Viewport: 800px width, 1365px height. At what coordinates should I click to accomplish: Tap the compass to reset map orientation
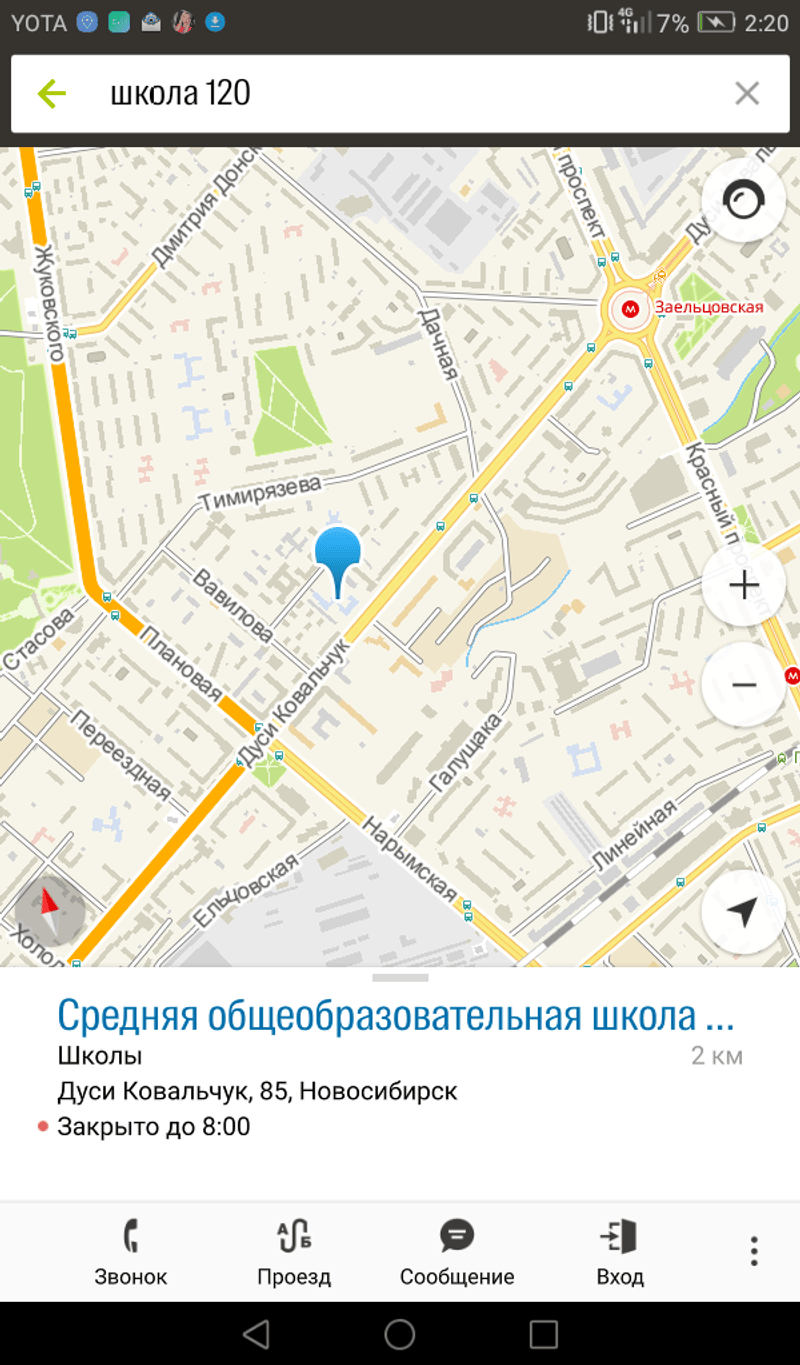tap(49, 912)
